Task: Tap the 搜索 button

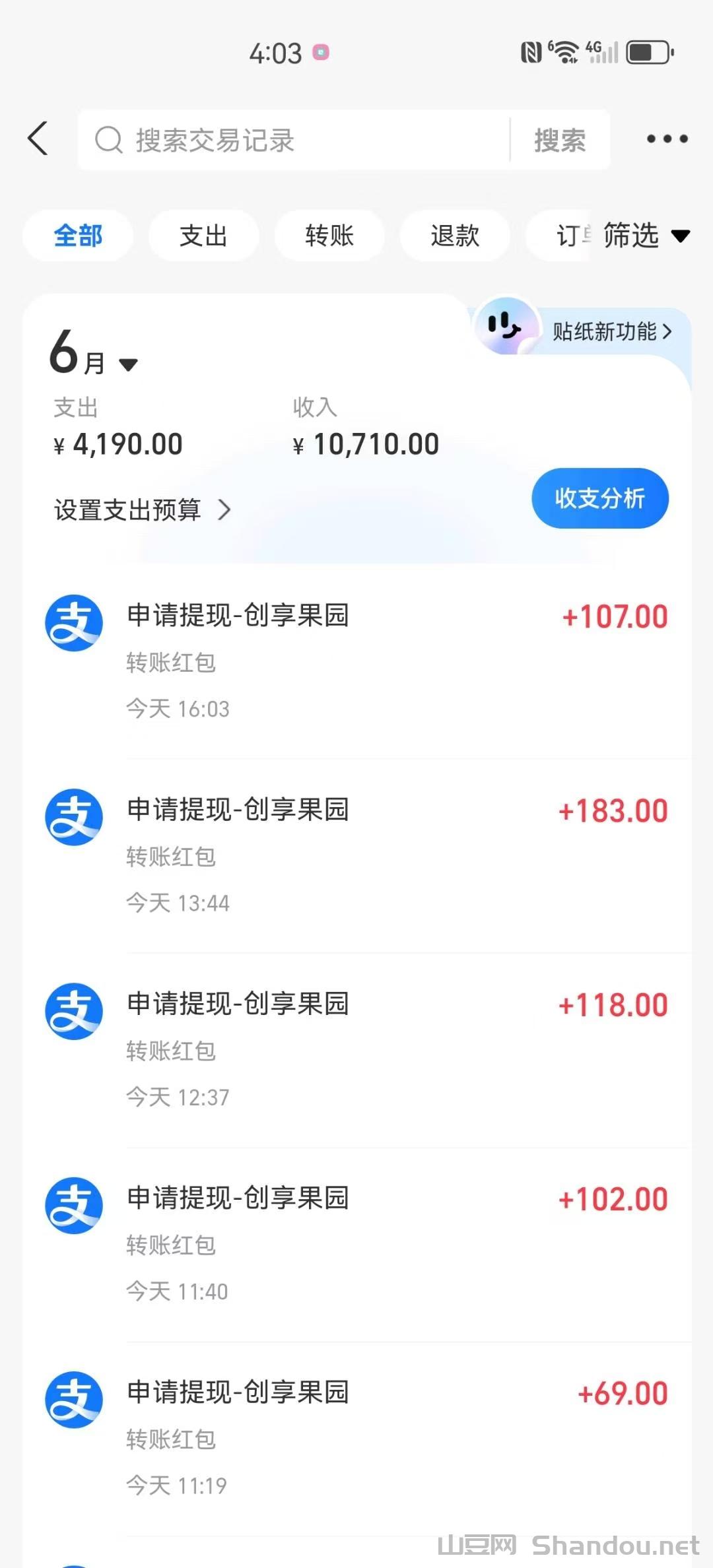Action: click(560, 140)
